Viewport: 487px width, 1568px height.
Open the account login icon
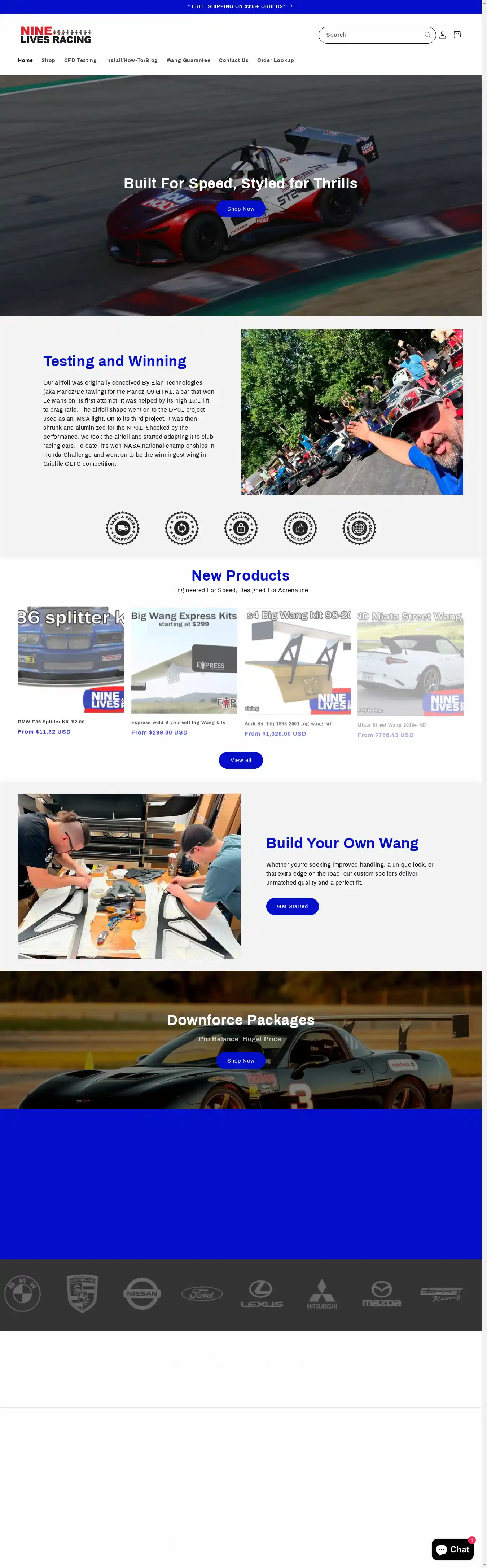pyautogui.click(x=443, y=35)
